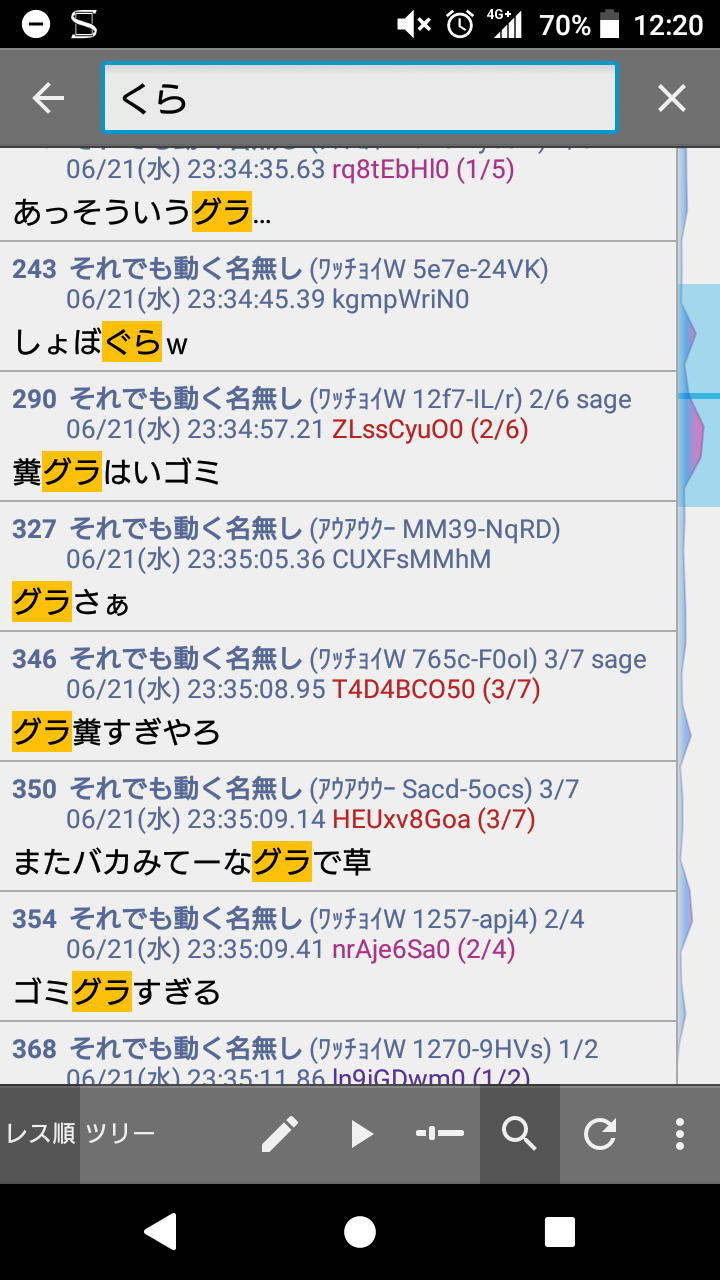This screenshot has width=720, height=1280.
Task: Switch to レス順 sort order
Action: 40,1133
